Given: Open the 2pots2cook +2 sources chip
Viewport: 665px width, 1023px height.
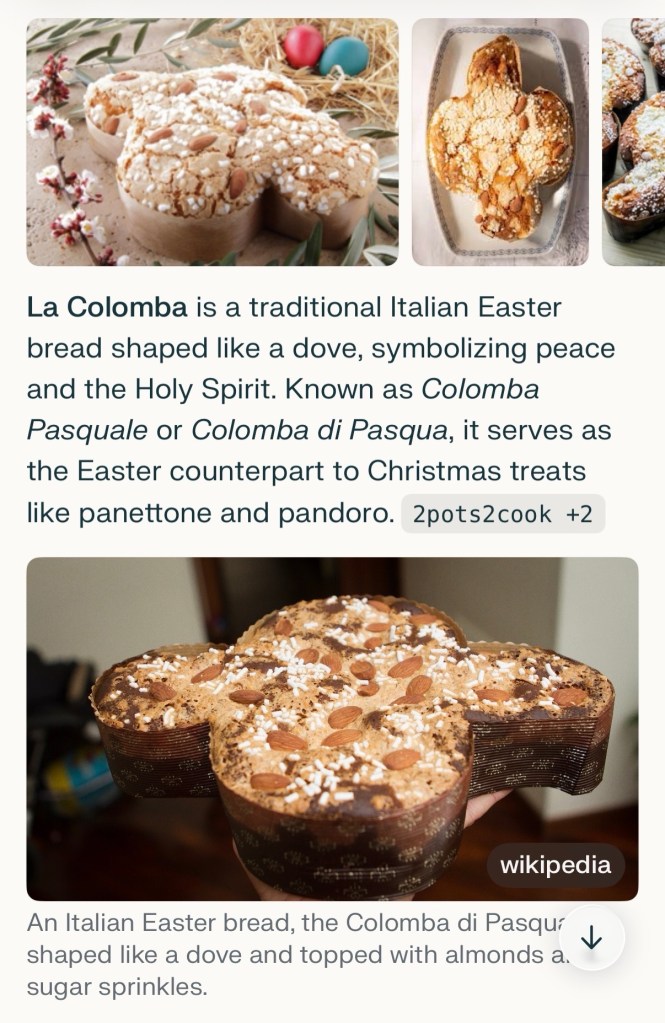Looking at the screenshot, I should 503,514.
